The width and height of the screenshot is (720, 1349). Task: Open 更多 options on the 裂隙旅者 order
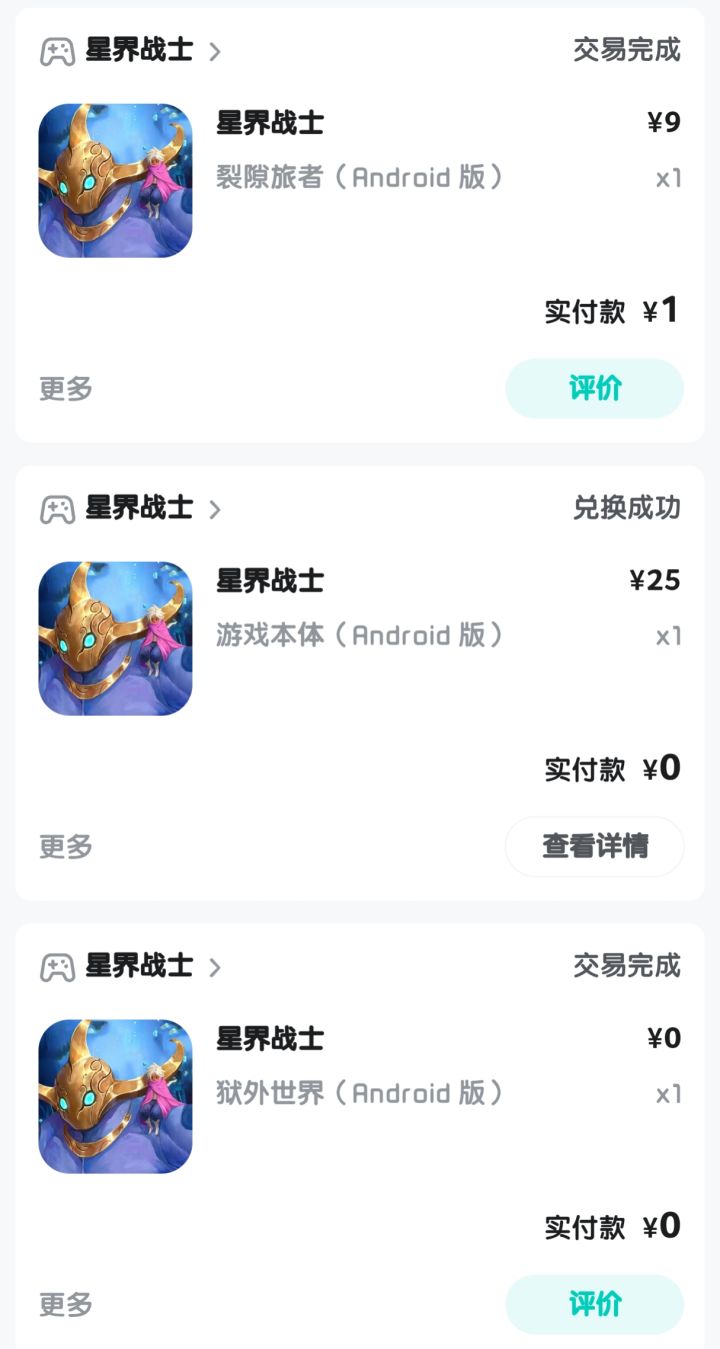point(66,388)
